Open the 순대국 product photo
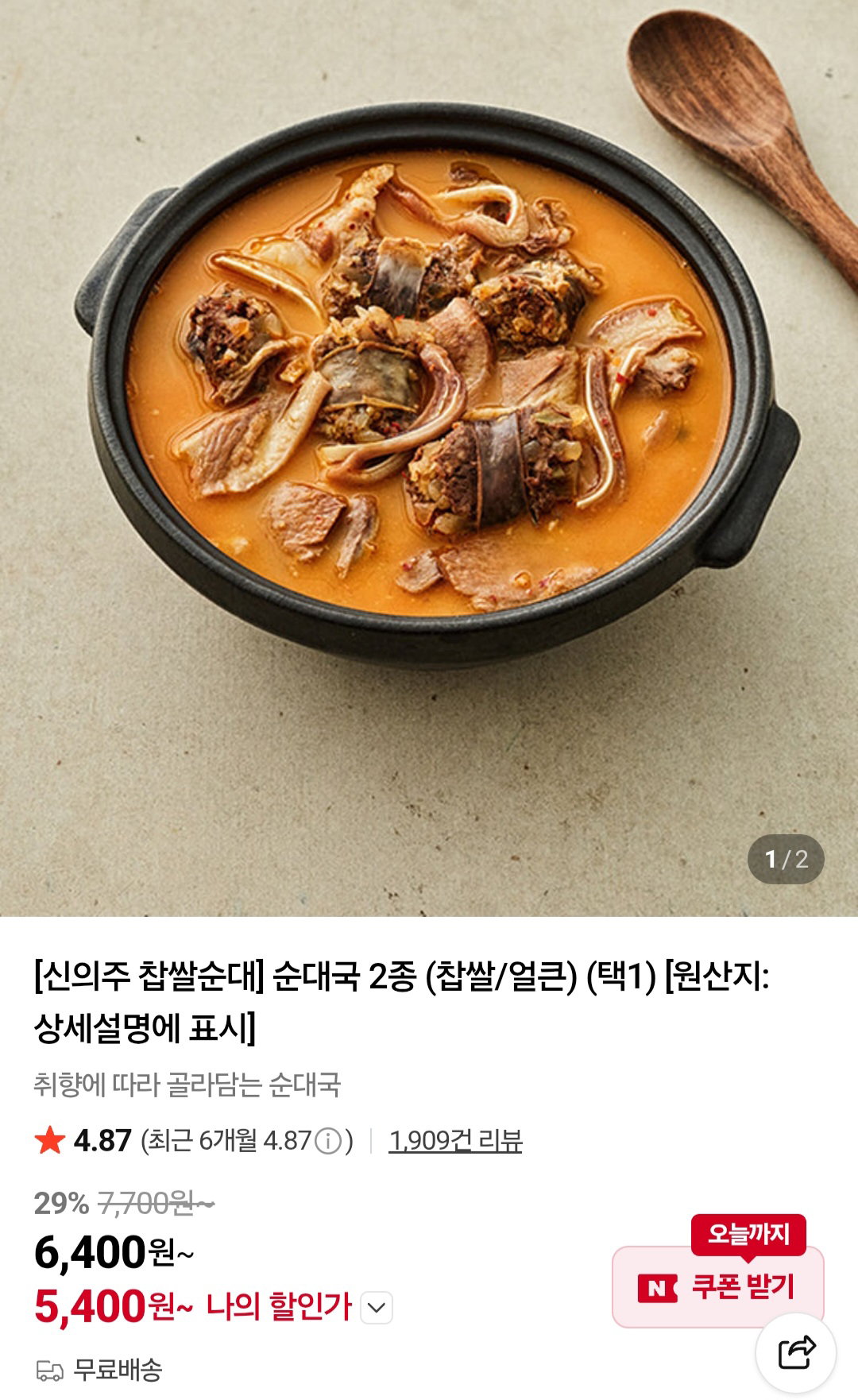This screenshot has height=1400, width=858. [429, 458]
